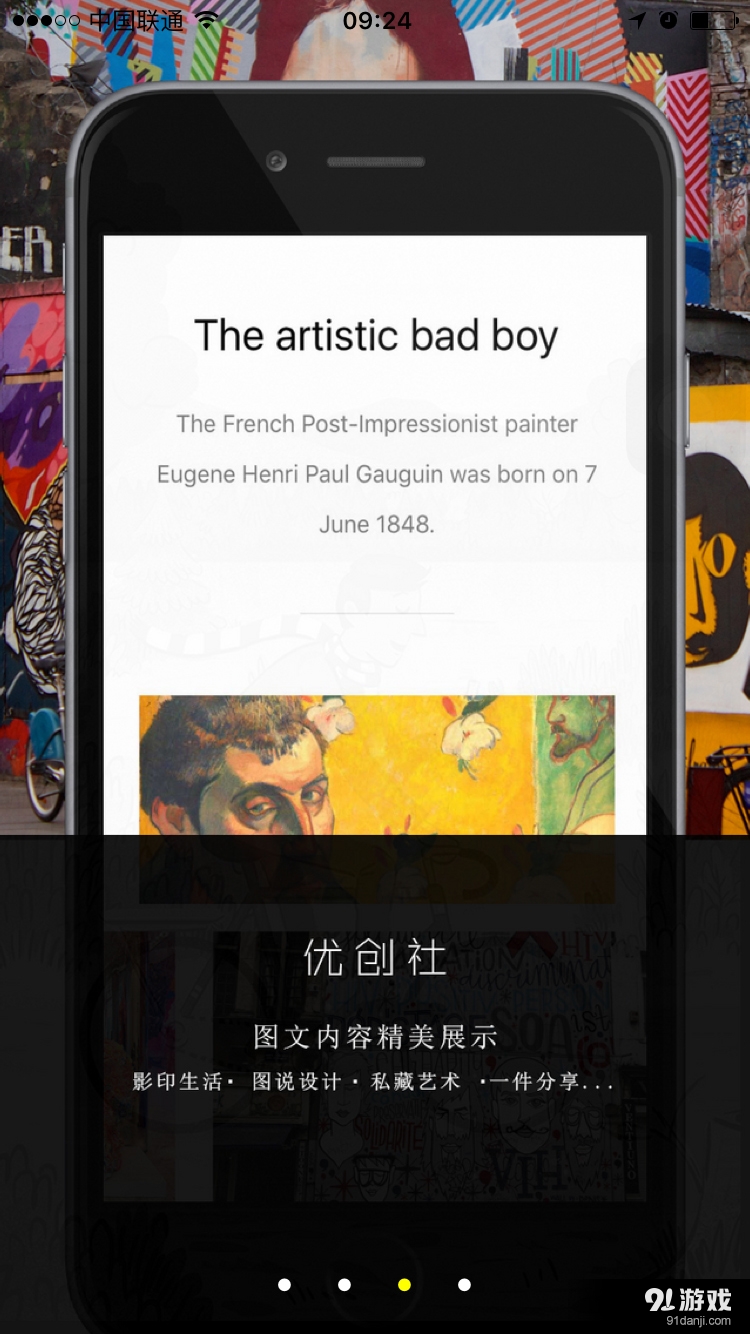Tap the highlighted yellow page indicator dot
The height and width of the screenshot is (1334, 750).
(x=404, y=1285)
